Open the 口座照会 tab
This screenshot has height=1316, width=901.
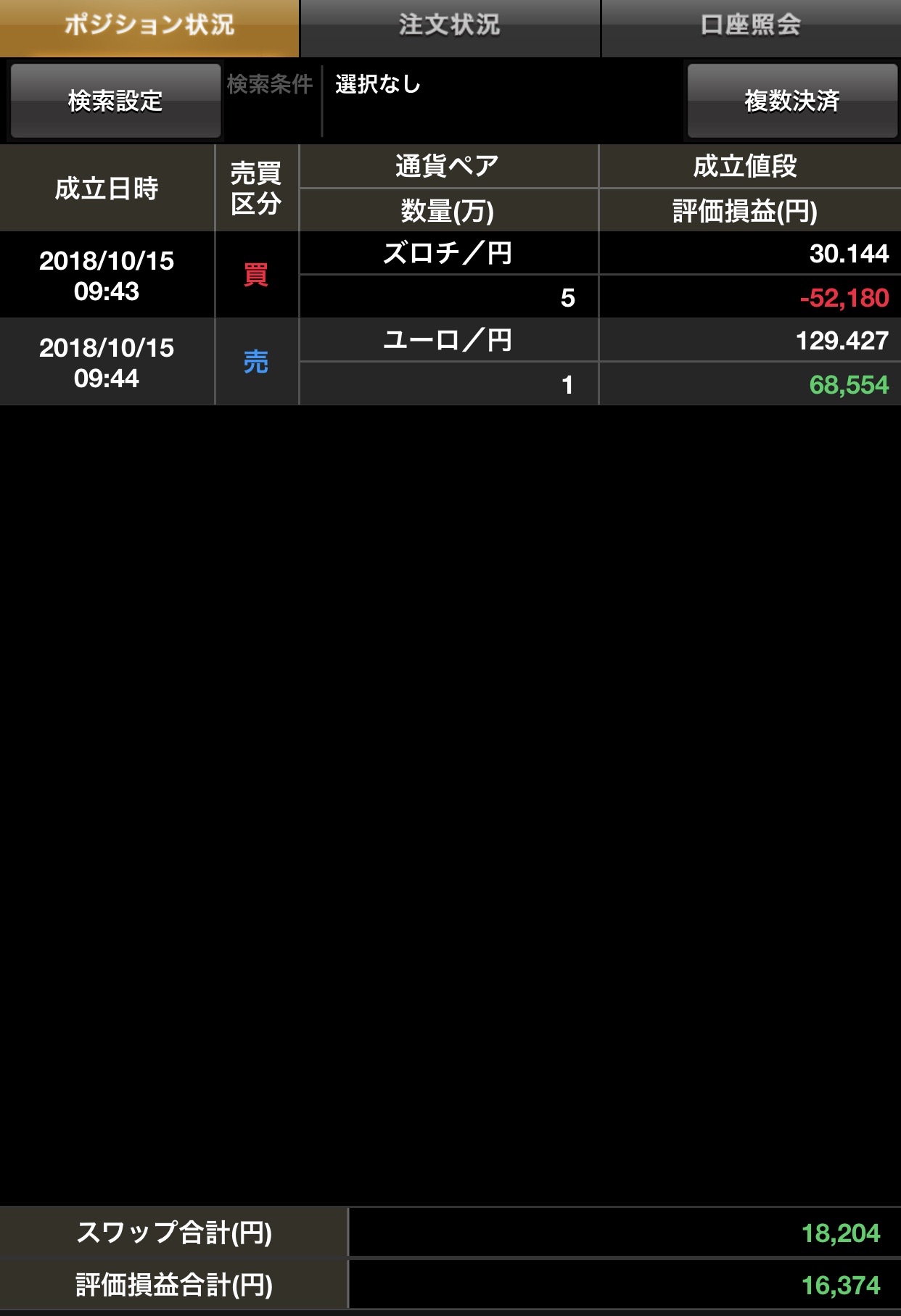tap(751, 27)
